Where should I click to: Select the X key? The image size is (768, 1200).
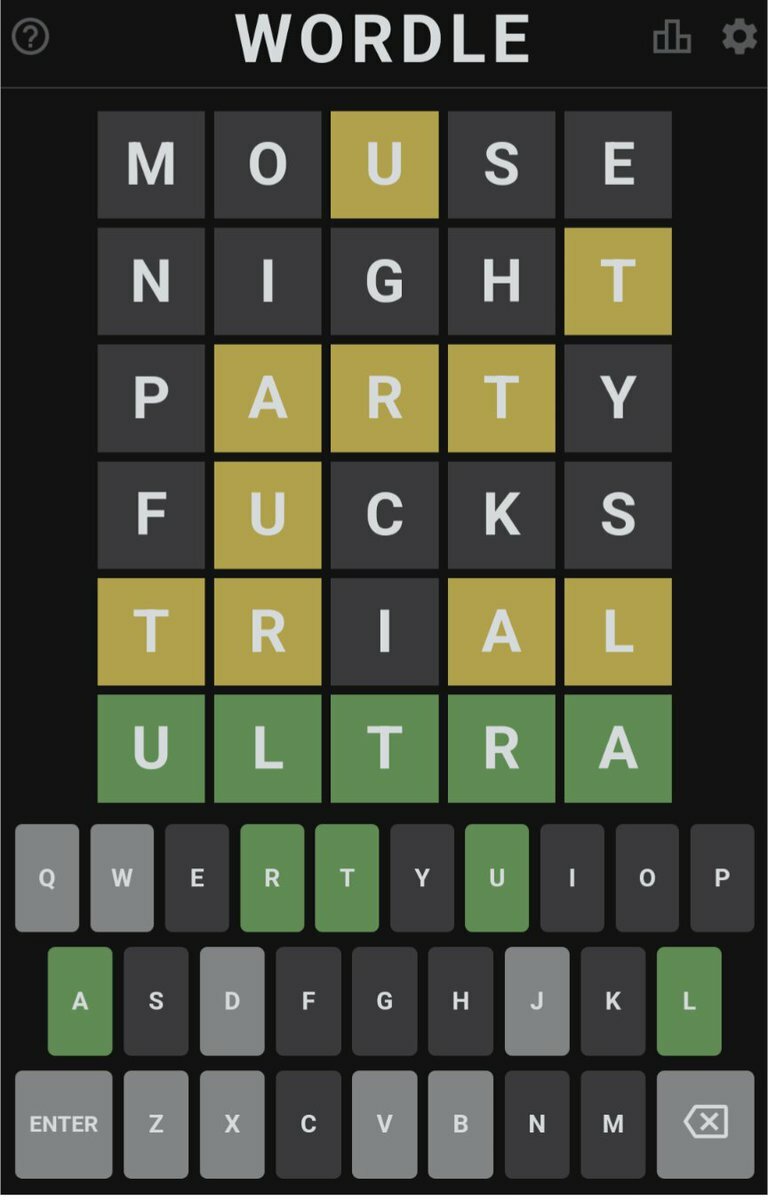[x=232, y=1124]
